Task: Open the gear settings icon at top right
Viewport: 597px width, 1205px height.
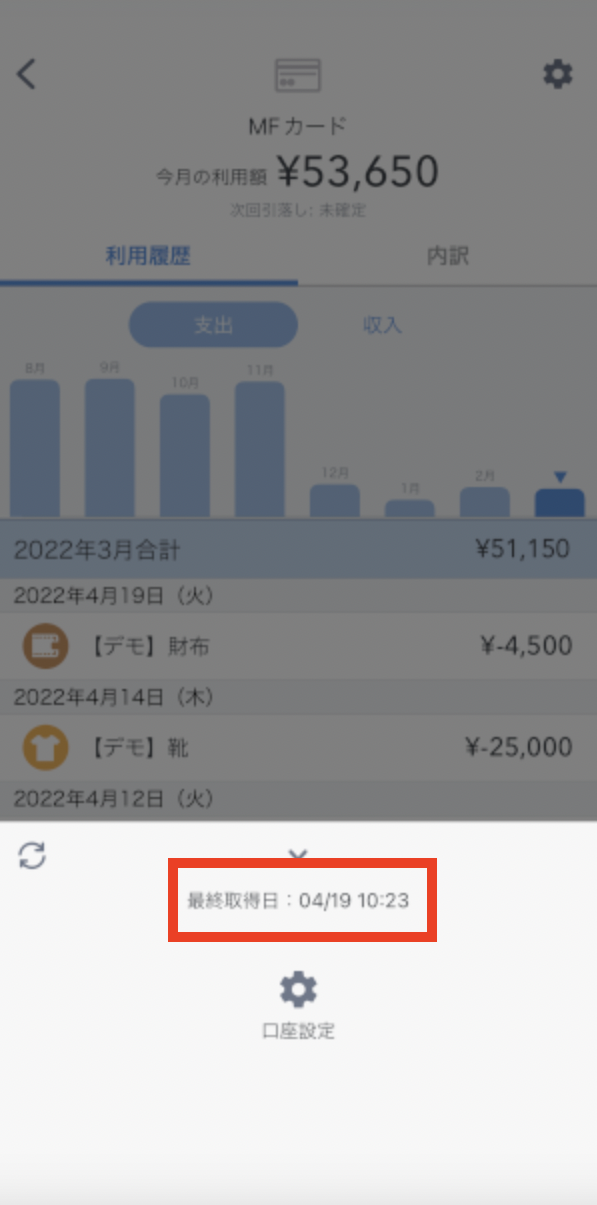Action: point(557,74)
